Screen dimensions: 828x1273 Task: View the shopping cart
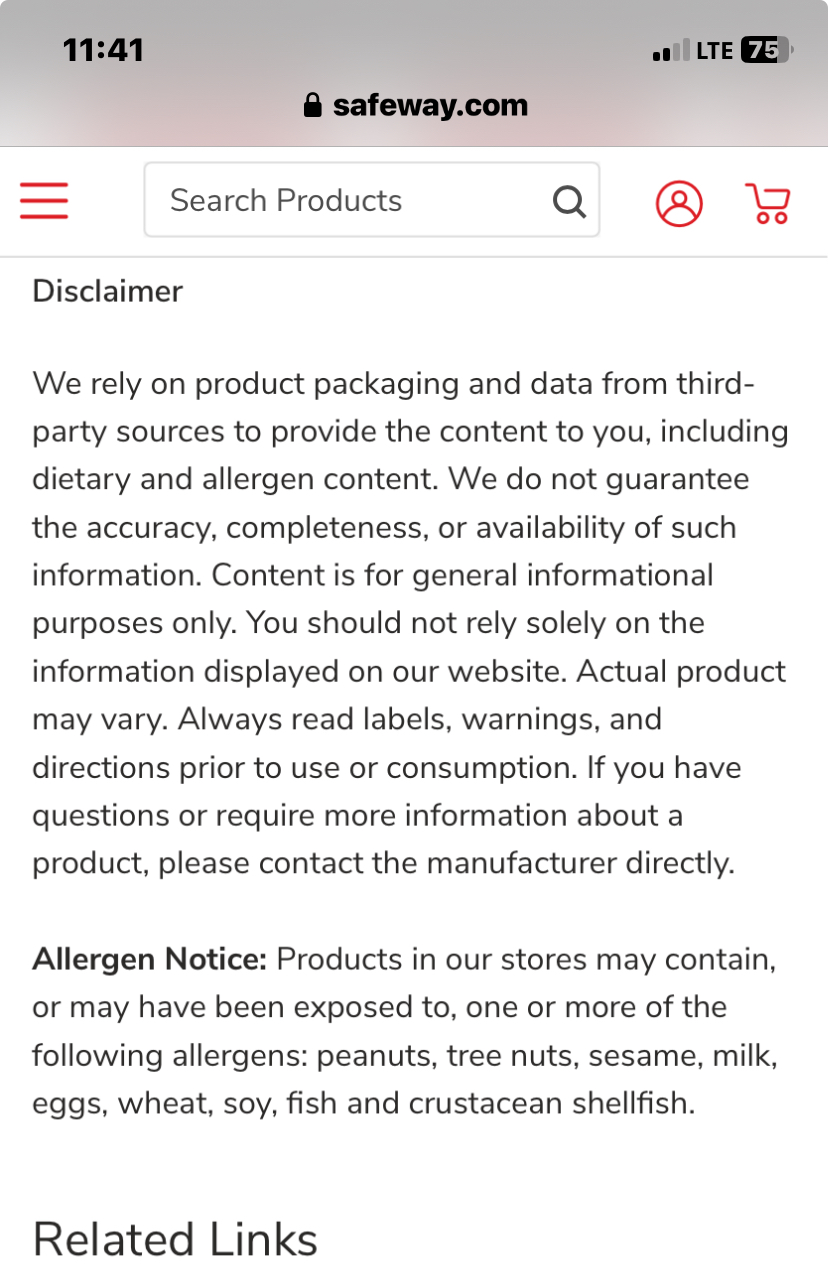click(768, 202)
